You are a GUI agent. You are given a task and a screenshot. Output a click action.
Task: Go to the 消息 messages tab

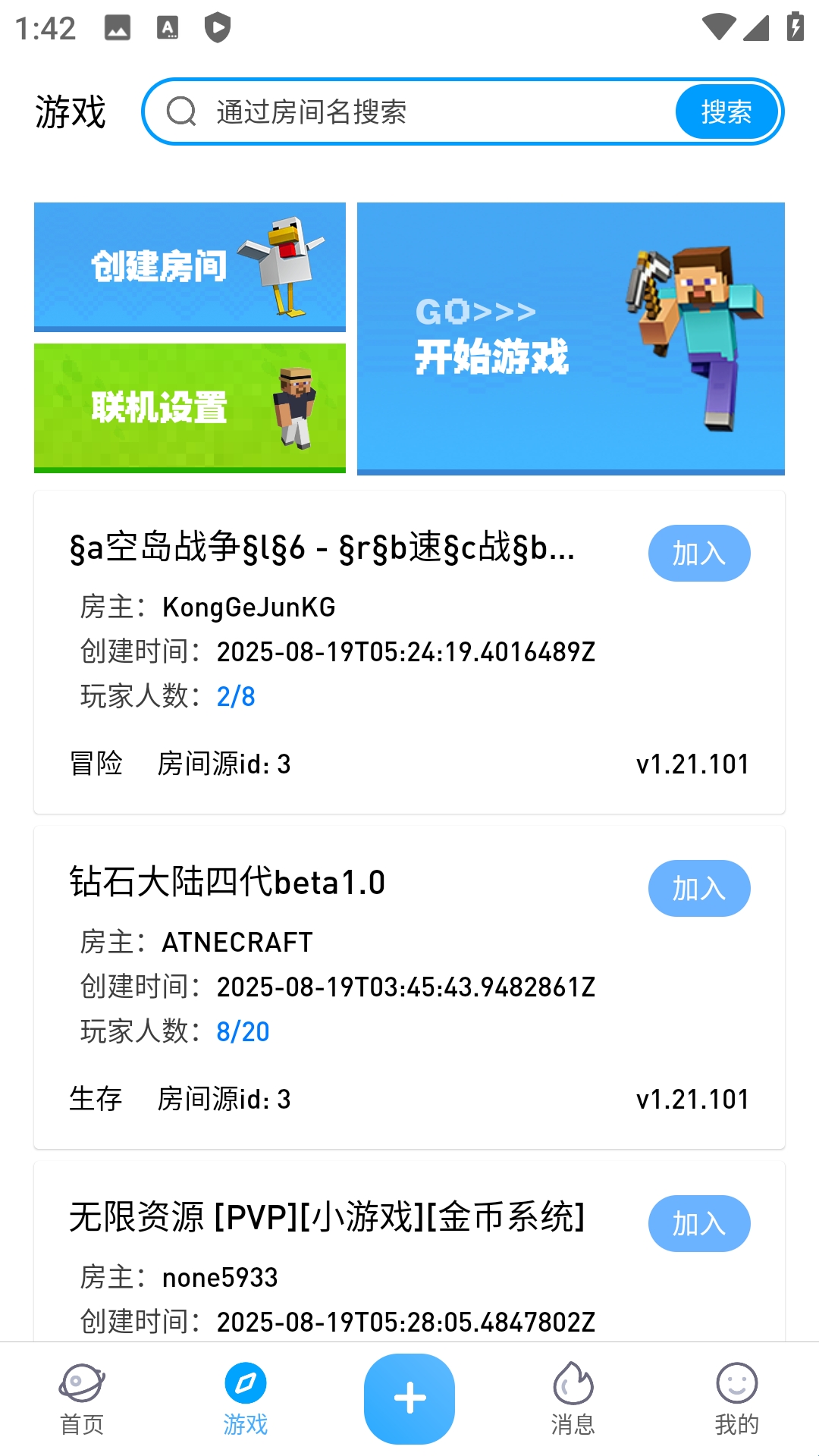[x=573, y=1399]
